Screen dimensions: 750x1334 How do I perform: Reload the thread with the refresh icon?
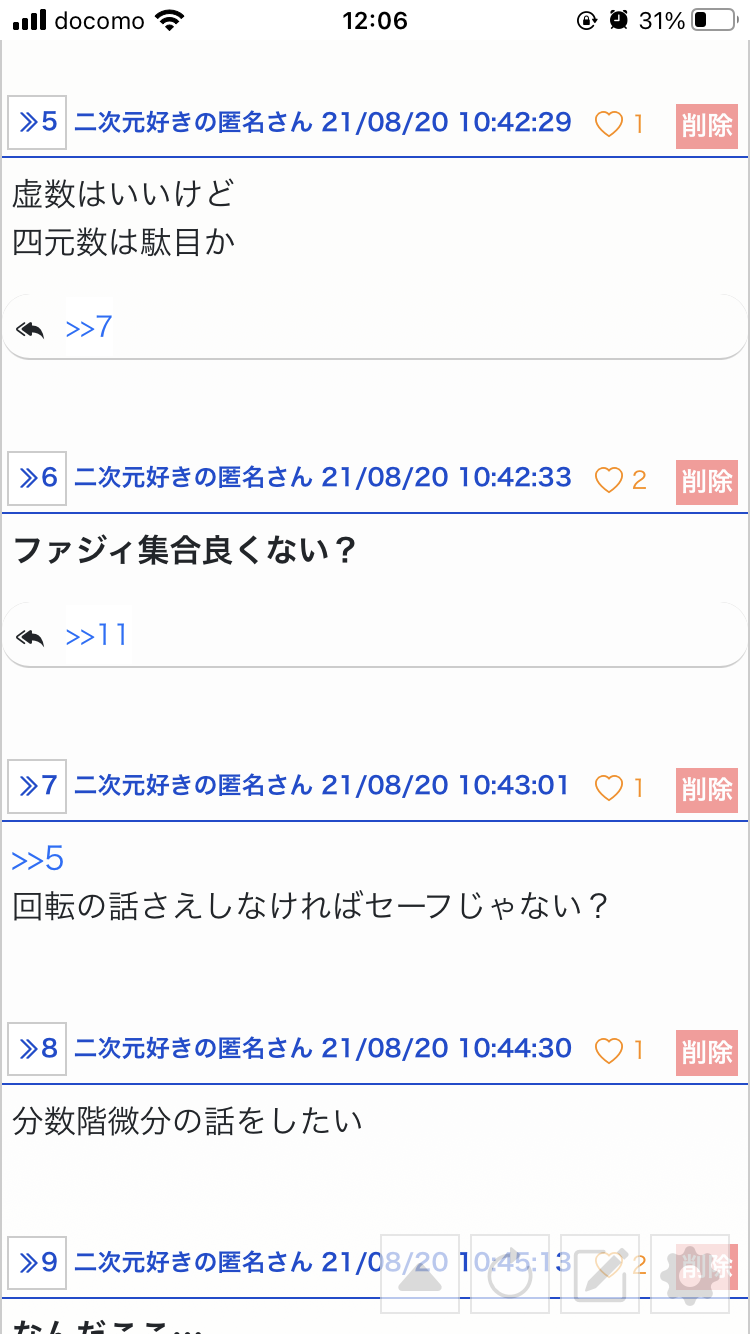tap(510, 1273)
